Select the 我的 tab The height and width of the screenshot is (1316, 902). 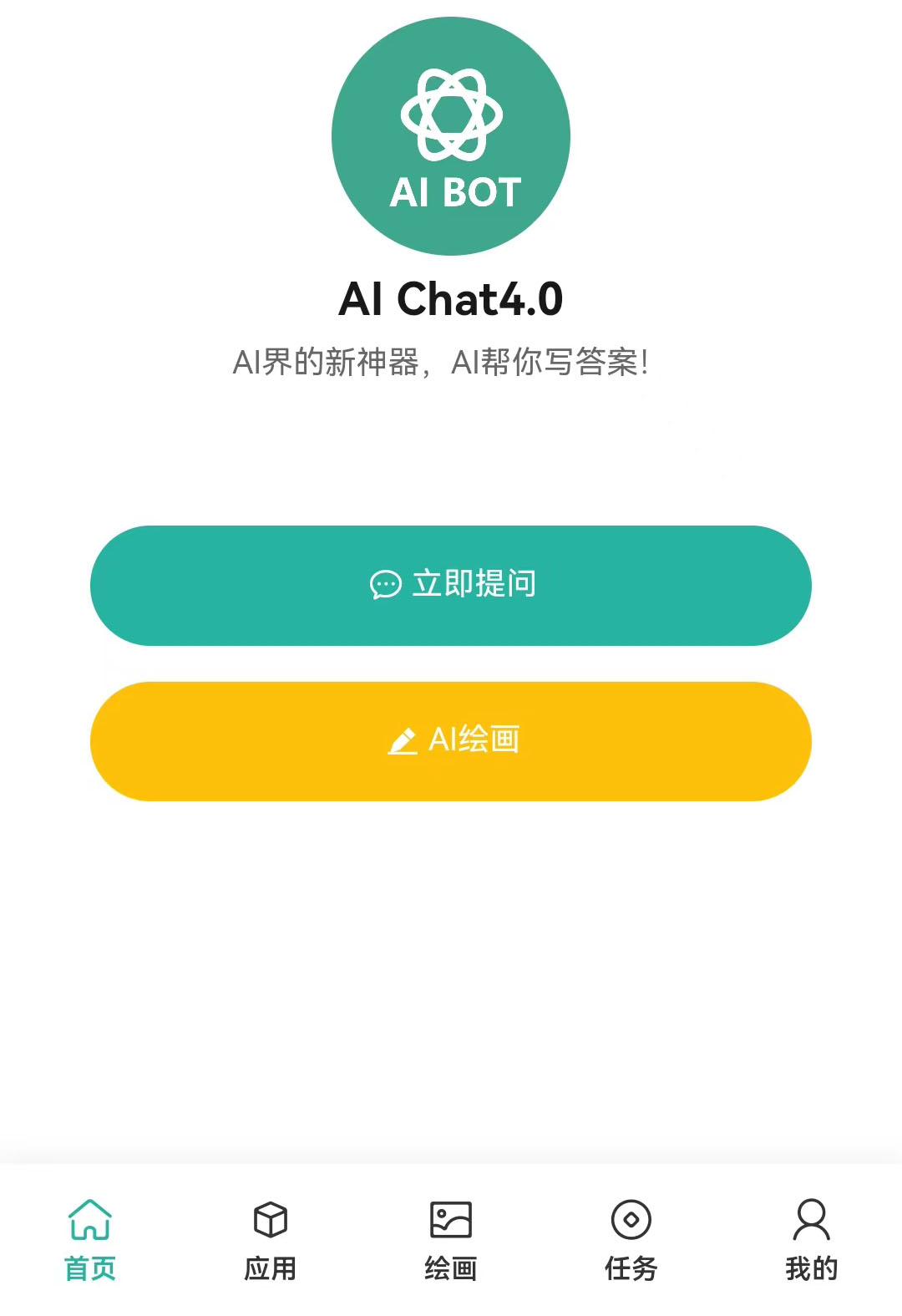tap(811, 1240)
